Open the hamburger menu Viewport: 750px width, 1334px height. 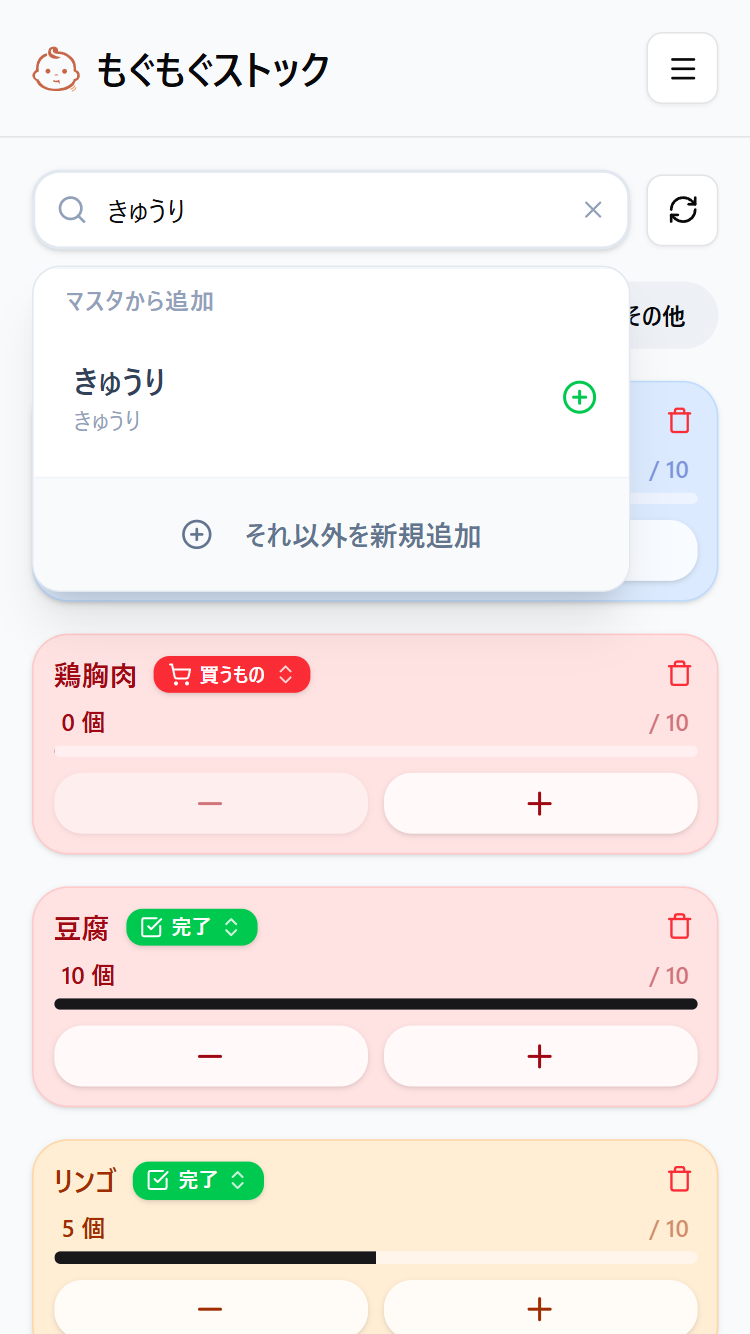point(682,68)
